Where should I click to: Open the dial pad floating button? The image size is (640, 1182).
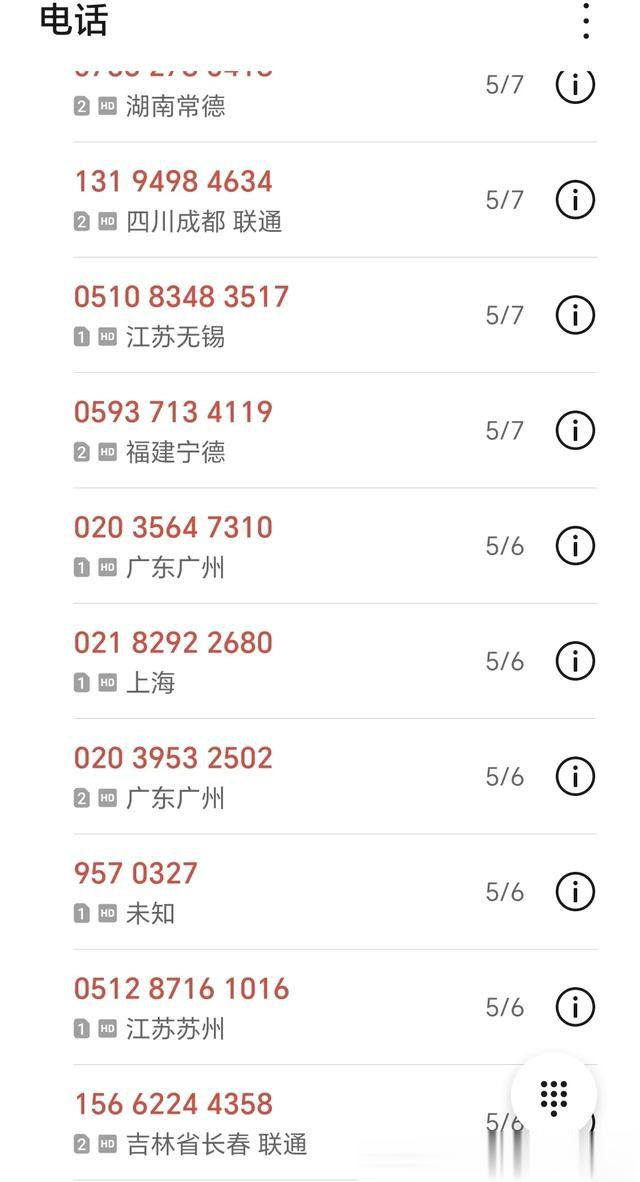tap(554, 1095)
